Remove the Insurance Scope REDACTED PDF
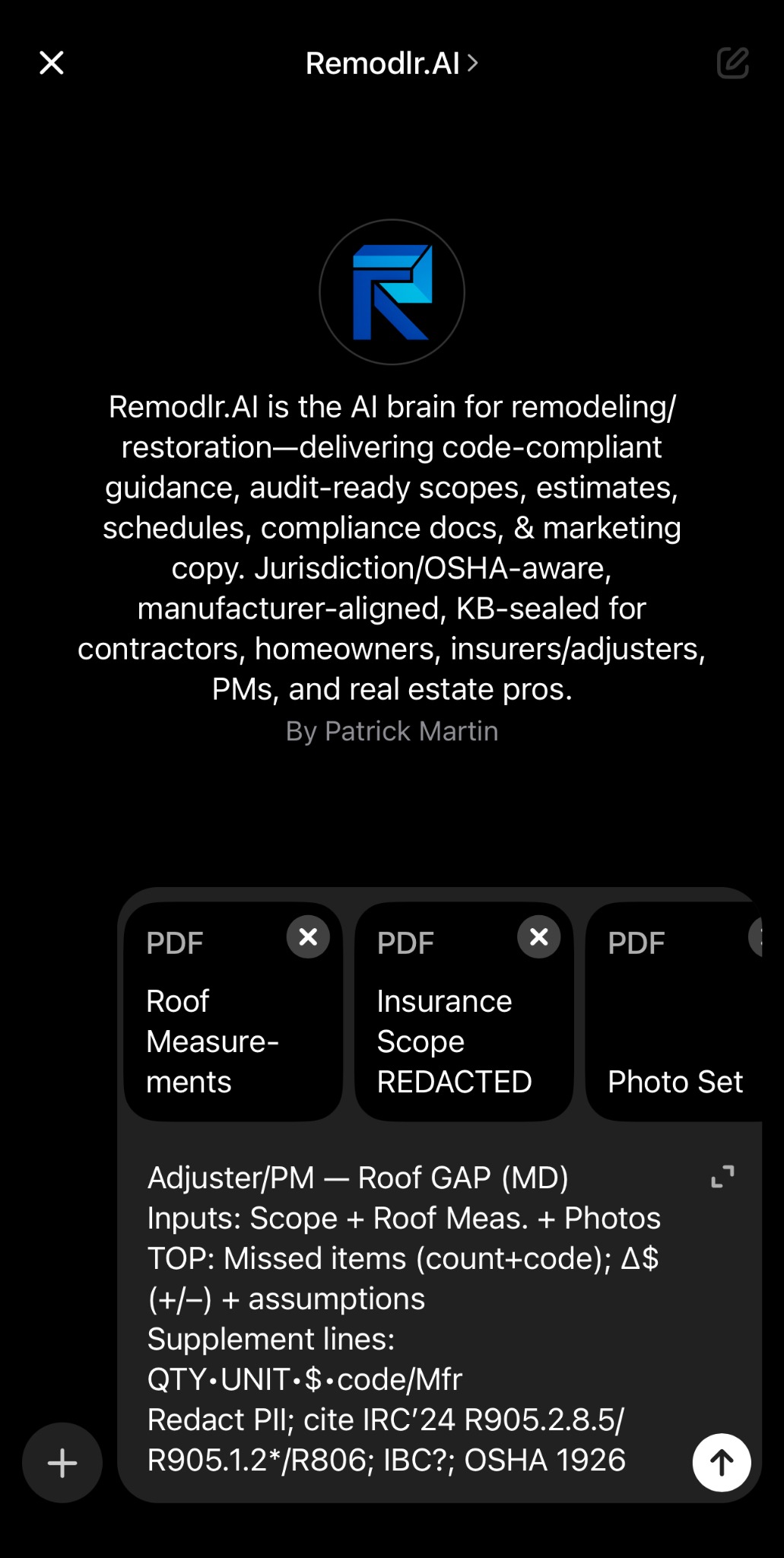The image size is (784, 1558). (539, 937)
